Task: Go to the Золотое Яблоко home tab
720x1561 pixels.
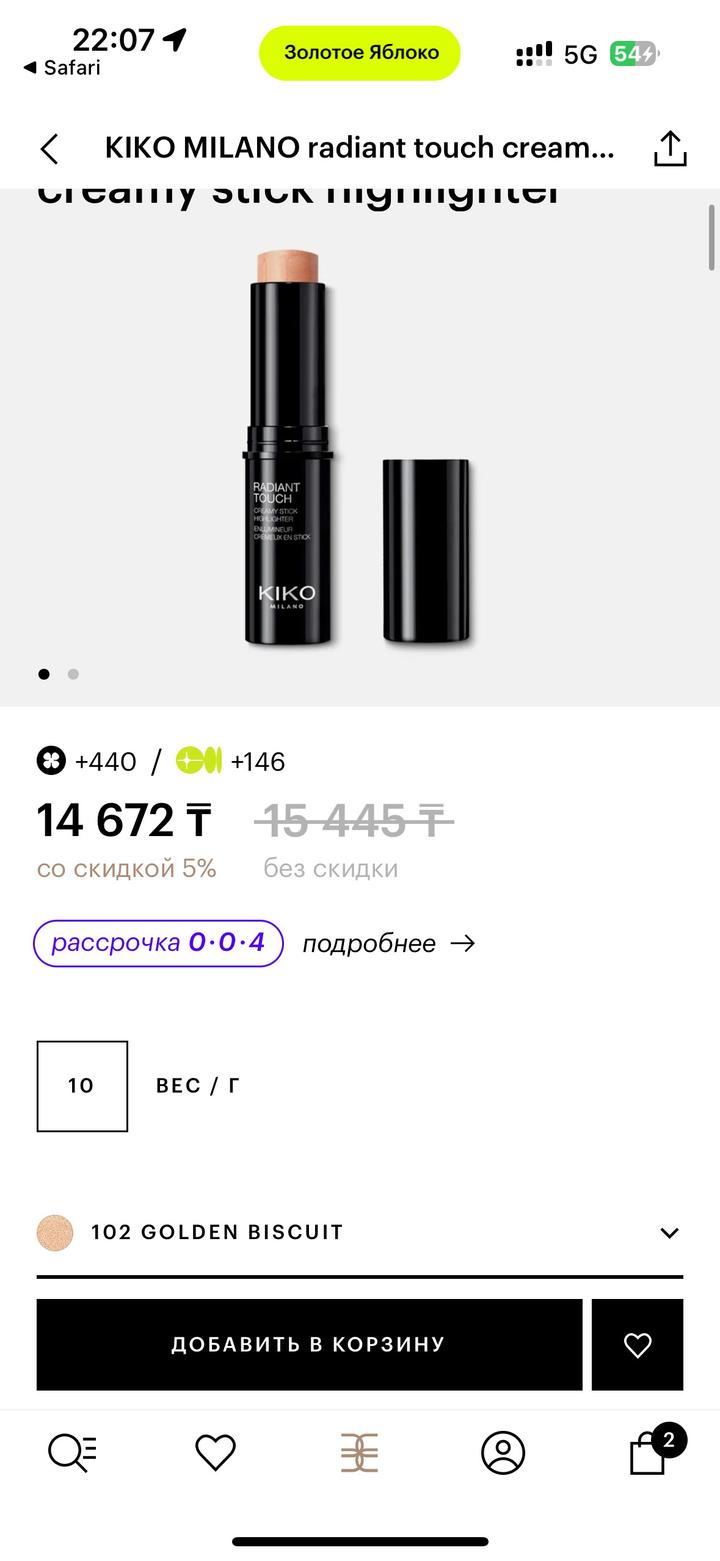Action: pos(359,1452)
